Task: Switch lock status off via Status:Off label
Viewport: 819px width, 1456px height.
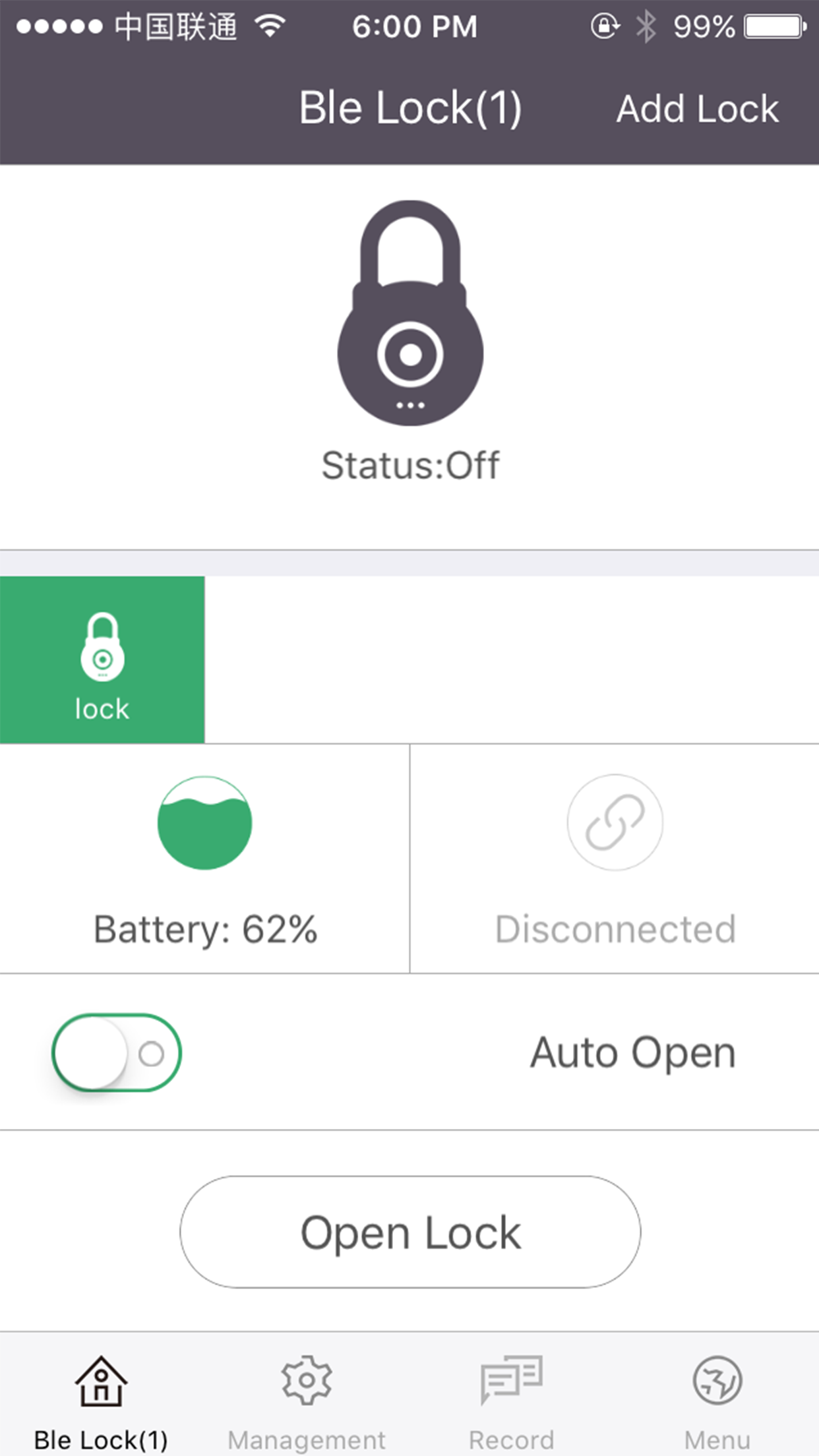Action: point(409,465)
